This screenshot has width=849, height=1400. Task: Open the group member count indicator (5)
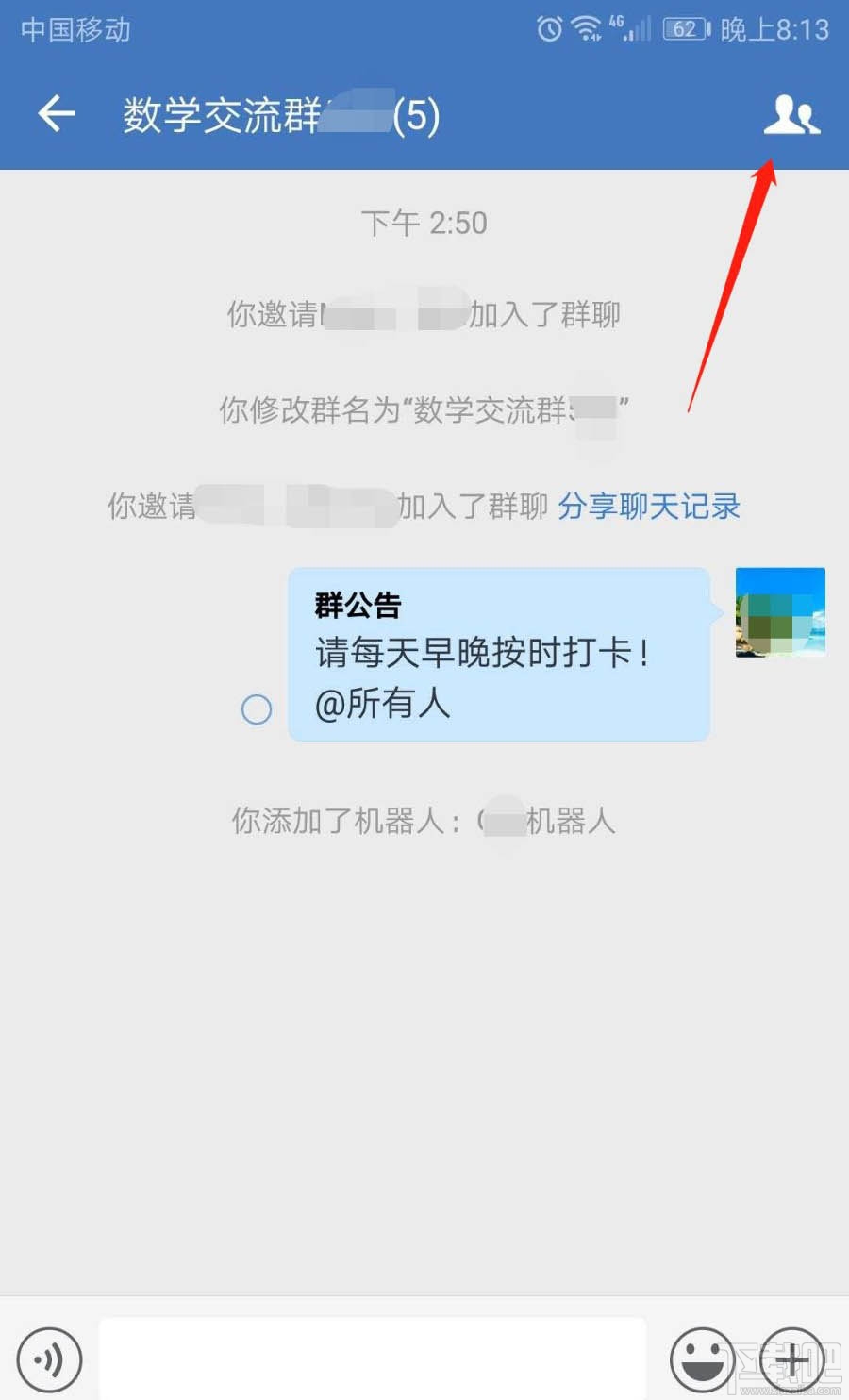coord(417,115)
